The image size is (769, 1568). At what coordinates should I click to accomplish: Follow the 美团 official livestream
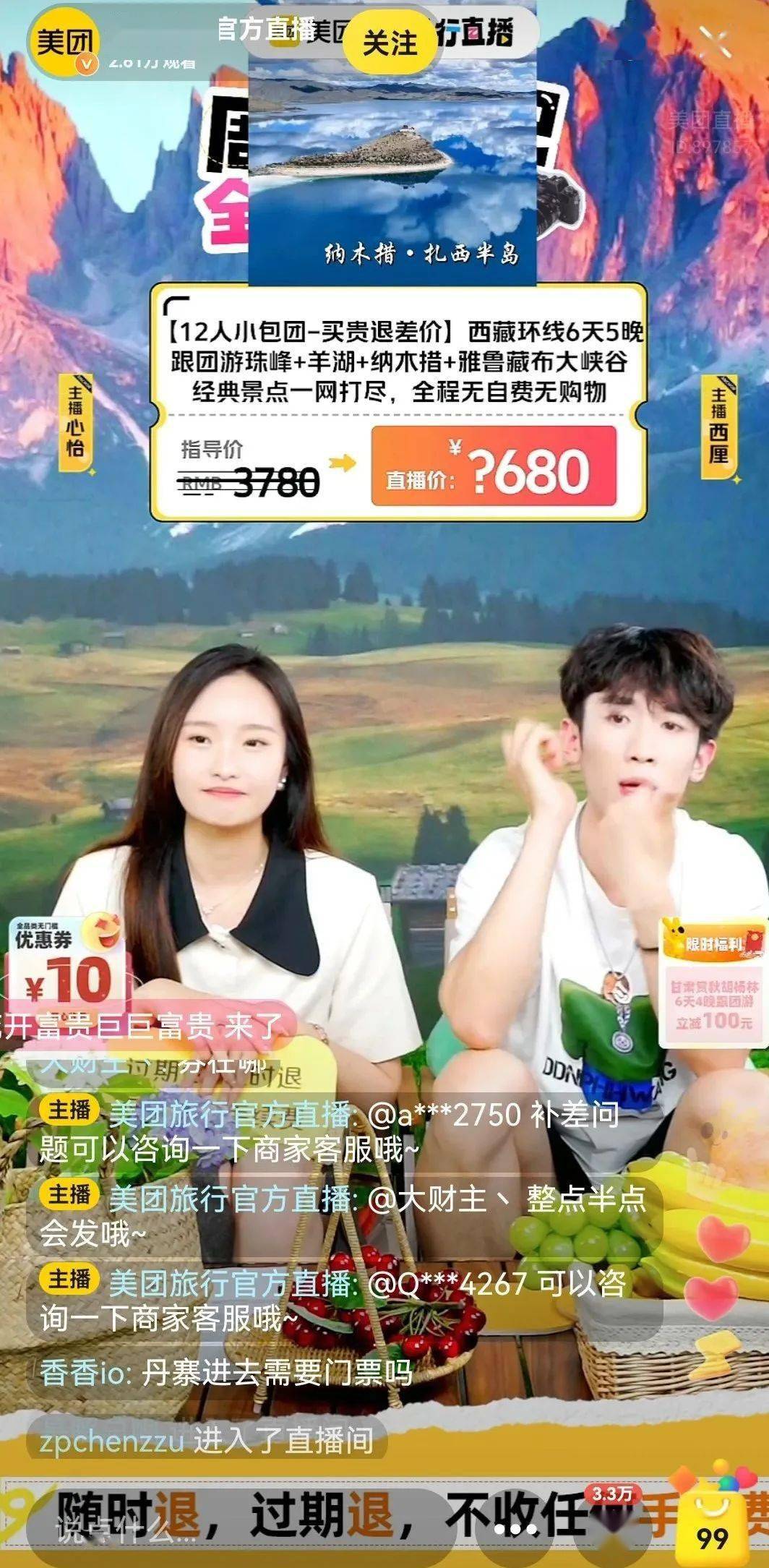390,42
